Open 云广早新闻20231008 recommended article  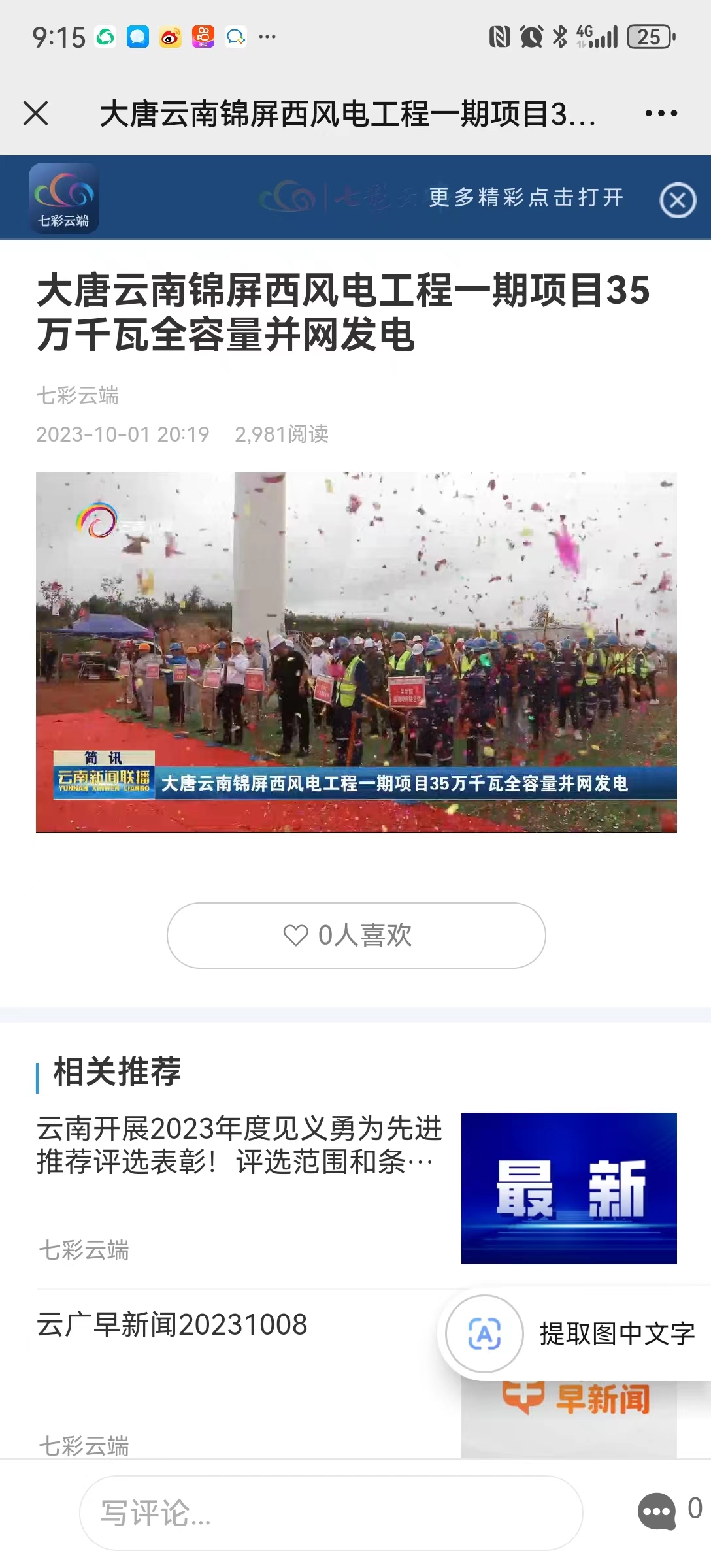[172, 1325]
